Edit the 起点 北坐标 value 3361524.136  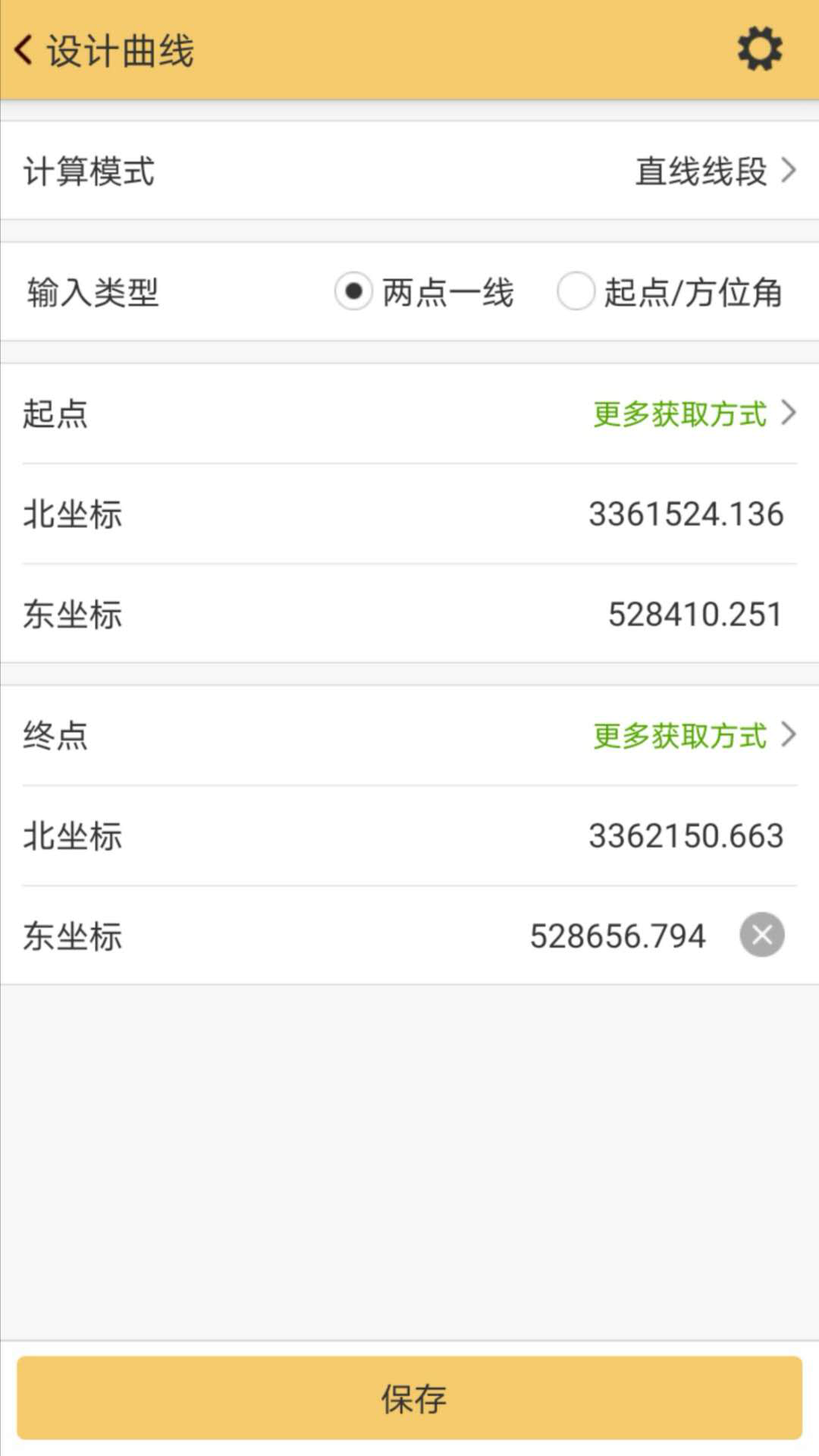pyautogui.click(x=686, y=514)
